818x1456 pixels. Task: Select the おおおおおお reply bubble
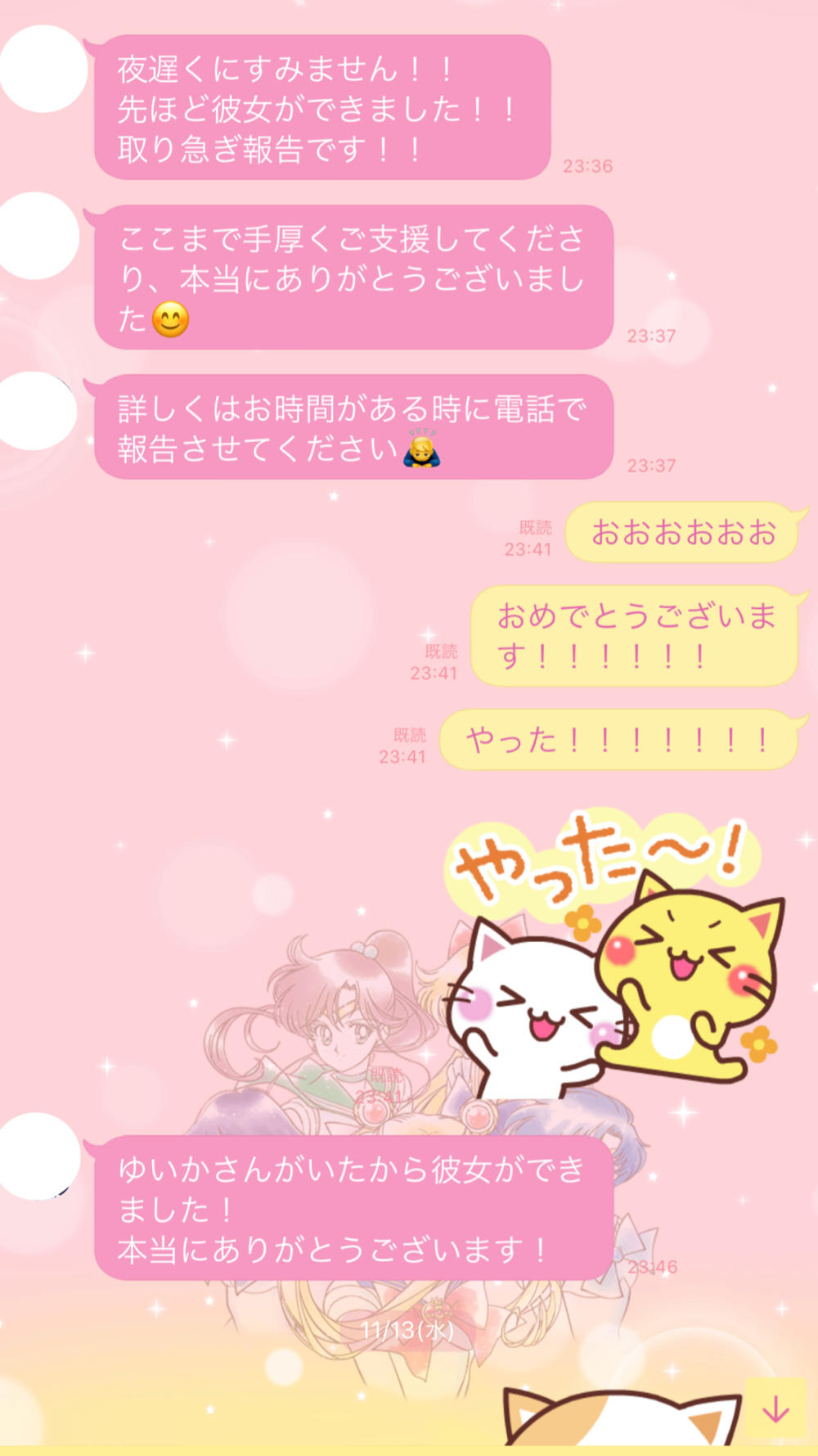tap(683, 532)
